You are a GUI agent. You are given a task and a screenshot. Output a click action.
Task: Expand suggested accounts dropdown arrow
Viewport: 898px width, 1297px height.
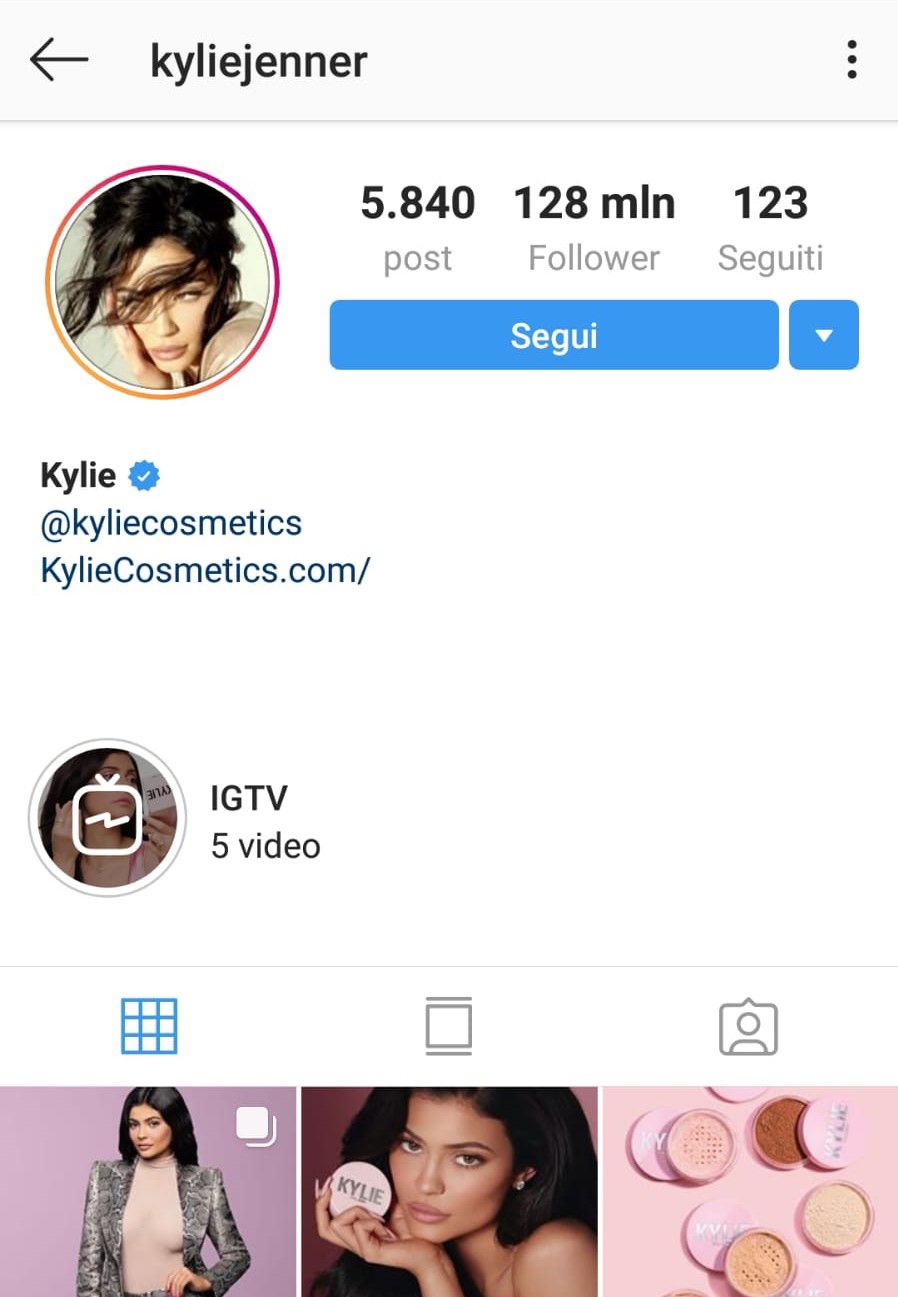point(823,335)
